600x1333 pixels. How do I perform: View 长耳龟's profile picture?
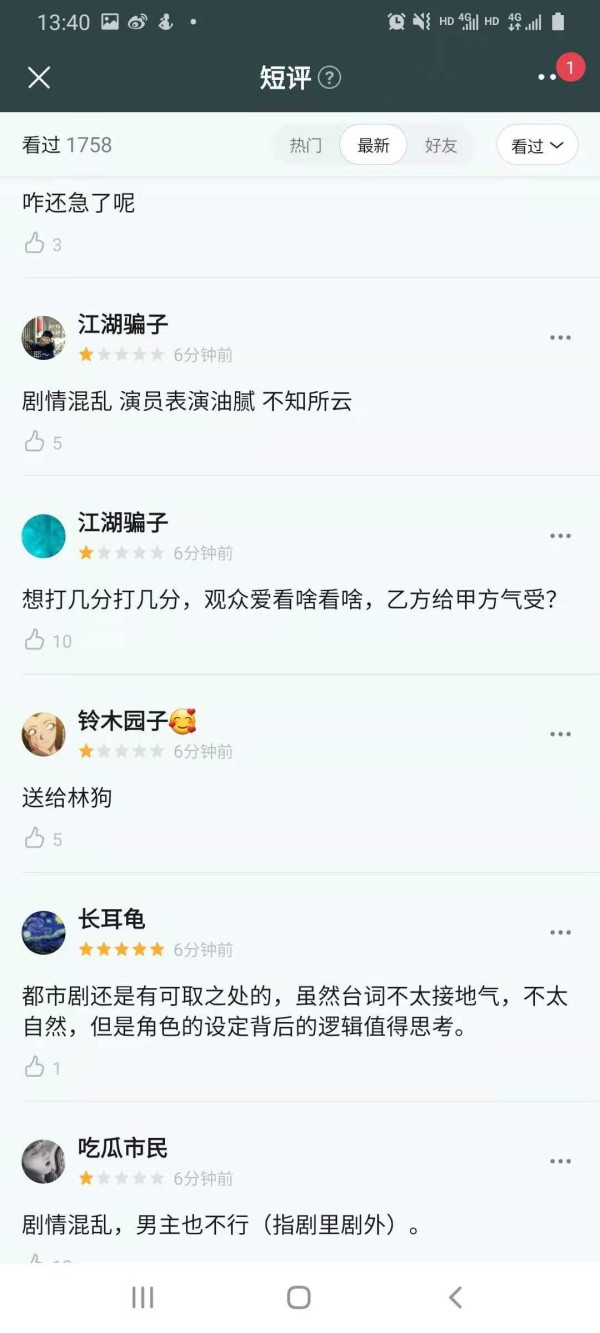pos(43,933)
